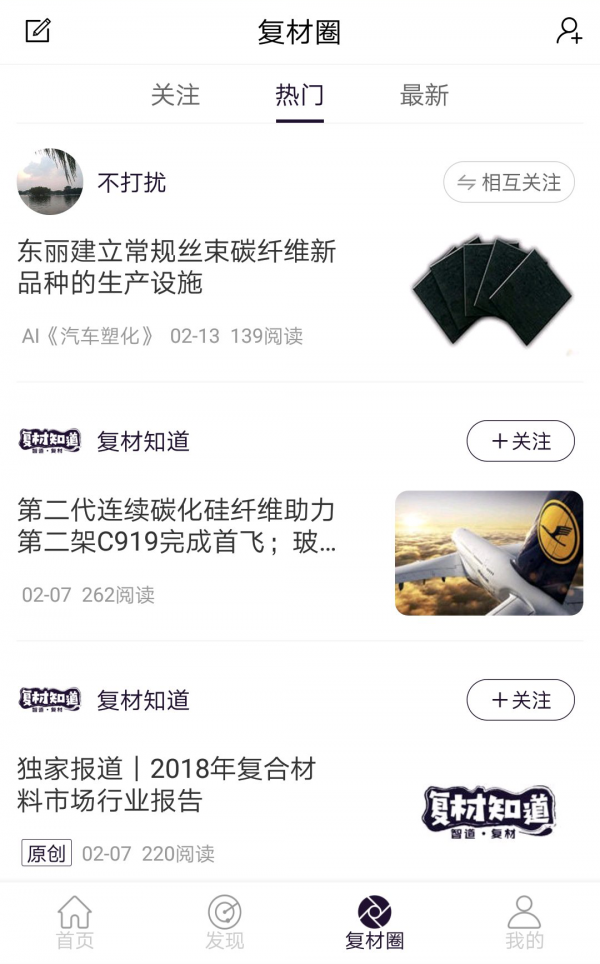600x964 pixels.
Task: Select the 热门 tab
Action: coord(299,95)
